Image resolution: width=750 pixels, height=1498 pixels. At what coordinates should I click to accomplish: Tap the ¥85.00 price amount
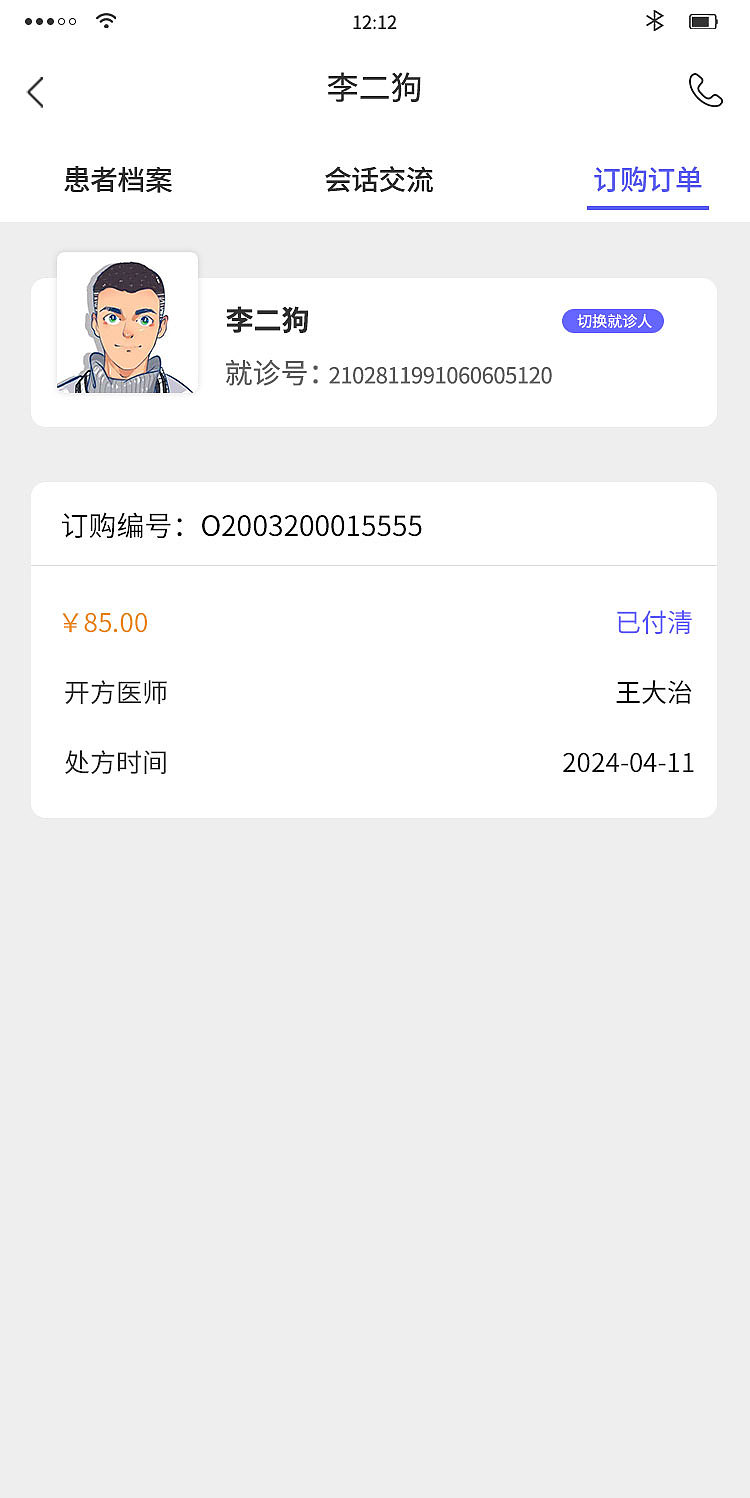(x=104, y=622)
